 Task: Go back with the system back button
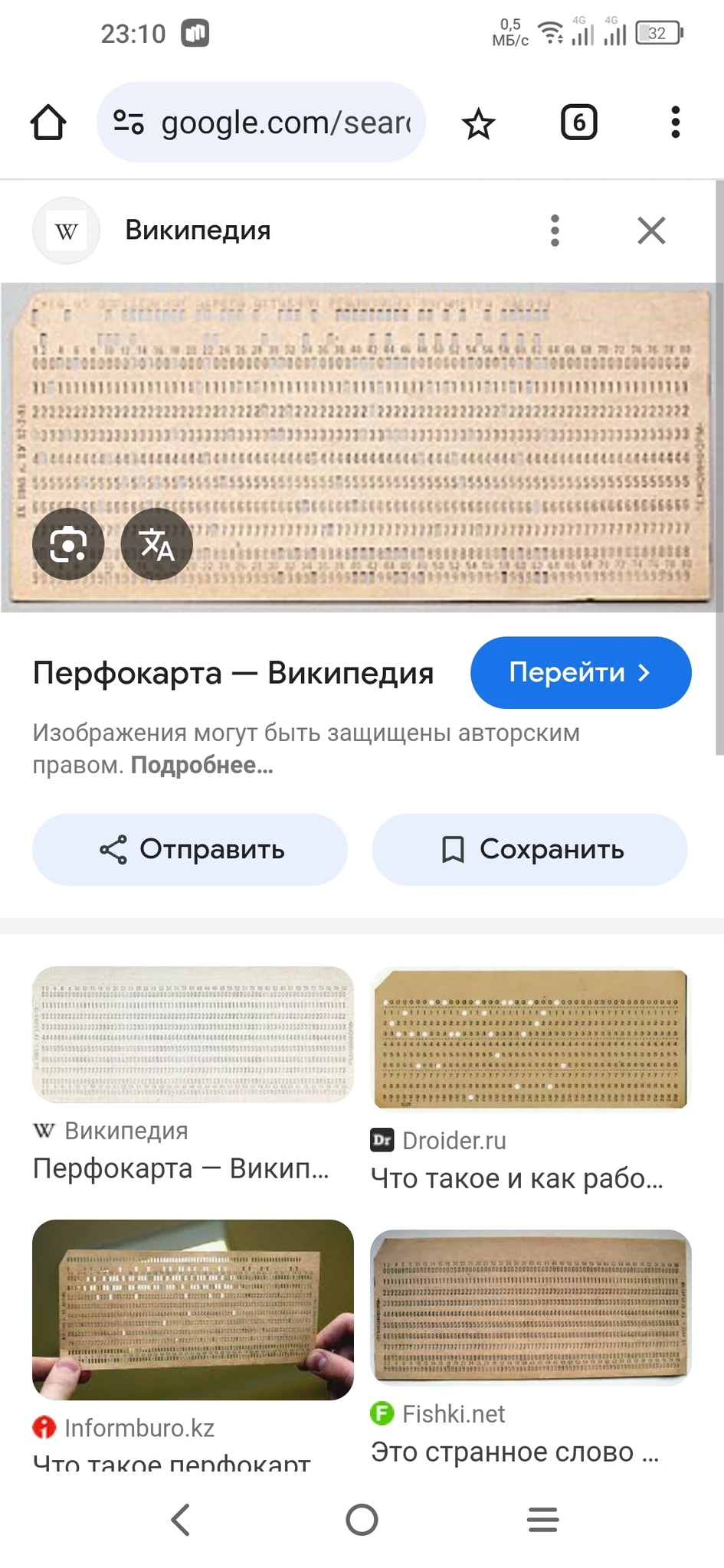(181, 1520)
